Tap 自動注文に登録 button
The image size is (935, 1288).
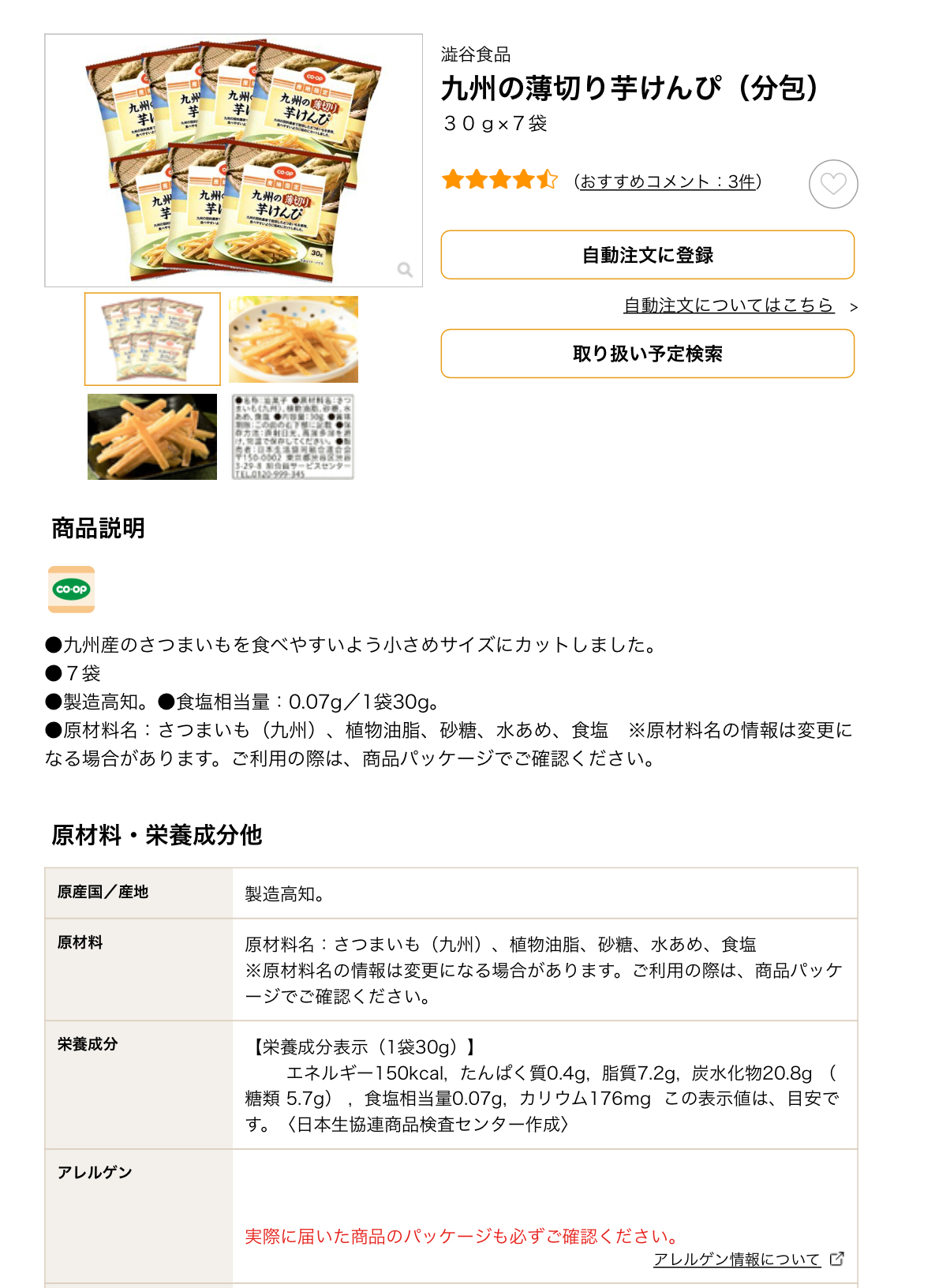647,255
